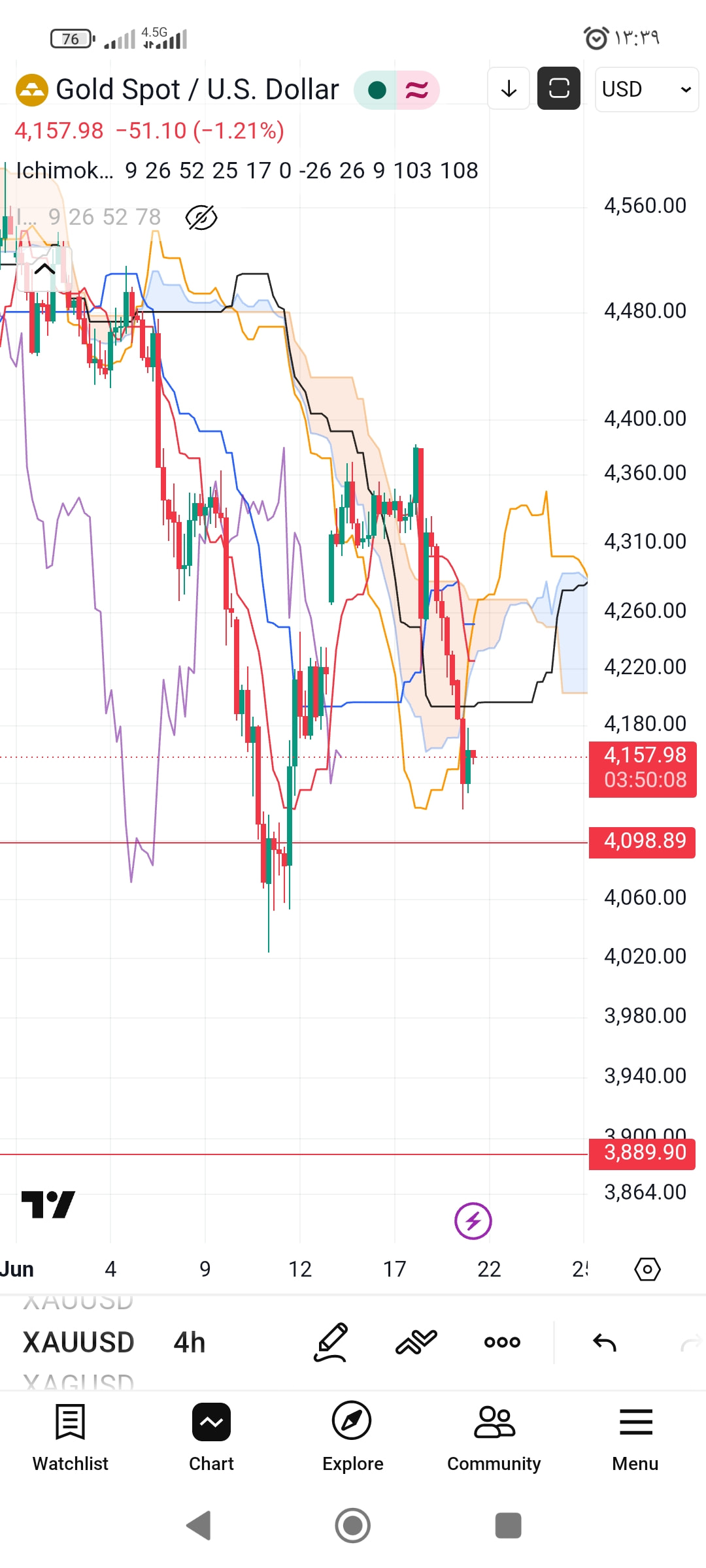Select the XAUUSD symbol picker
The image size is (706, 1568).
78,1343
